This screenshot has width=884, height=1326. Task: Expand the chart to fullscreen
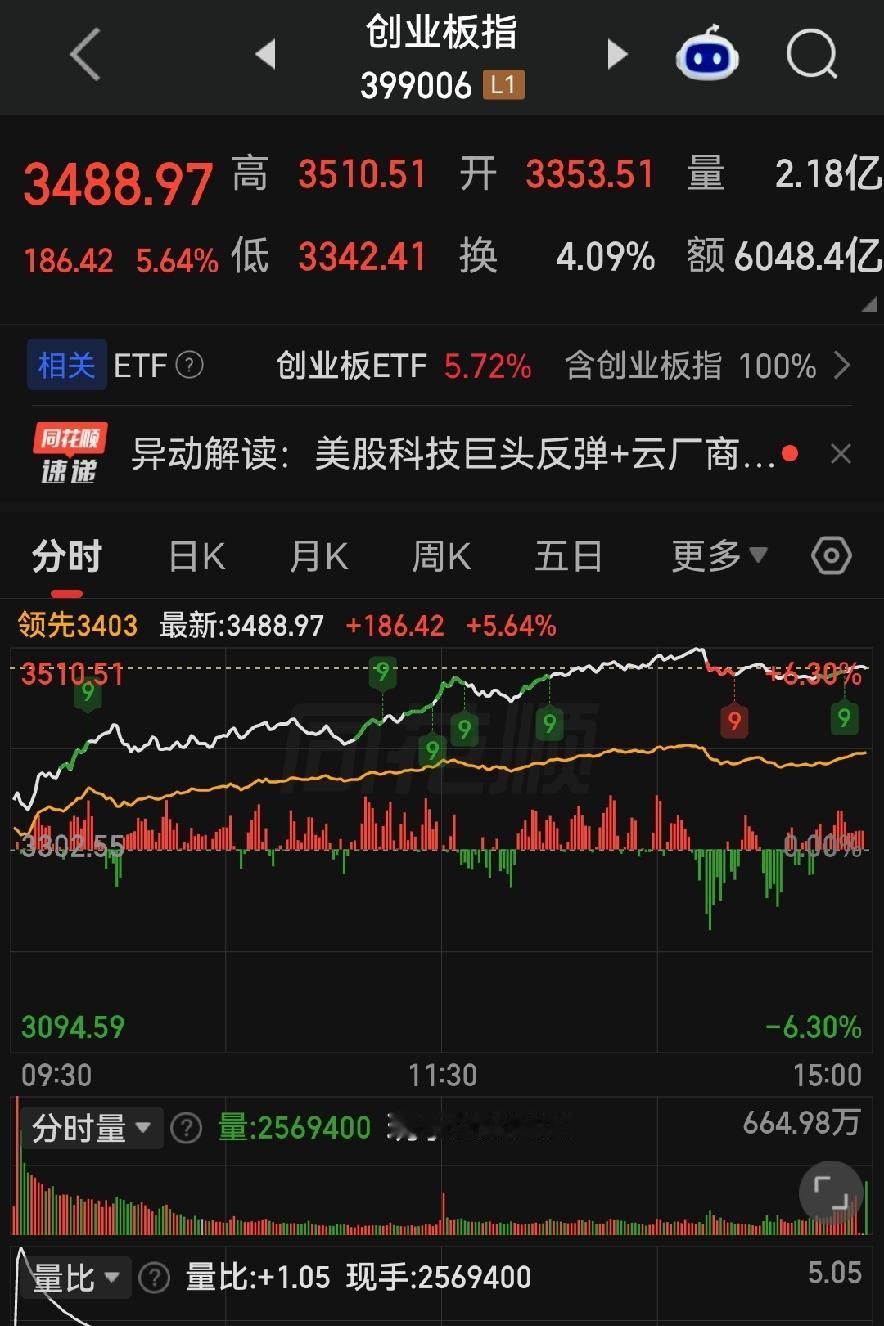point(831,1192)
